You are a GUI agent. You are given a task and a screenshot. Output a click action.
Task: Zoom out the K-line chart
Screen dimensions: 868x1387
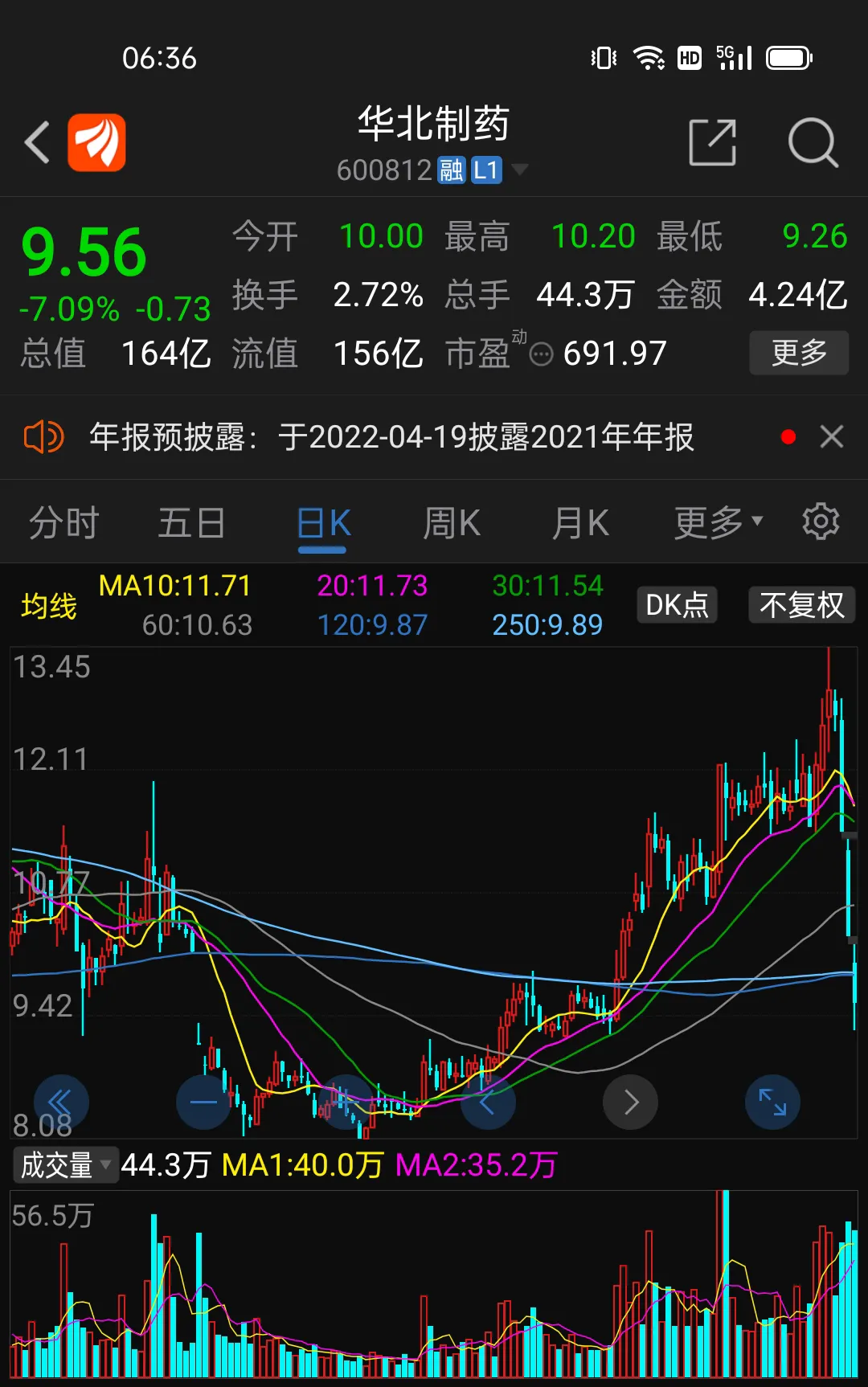tap(203, 1102)
